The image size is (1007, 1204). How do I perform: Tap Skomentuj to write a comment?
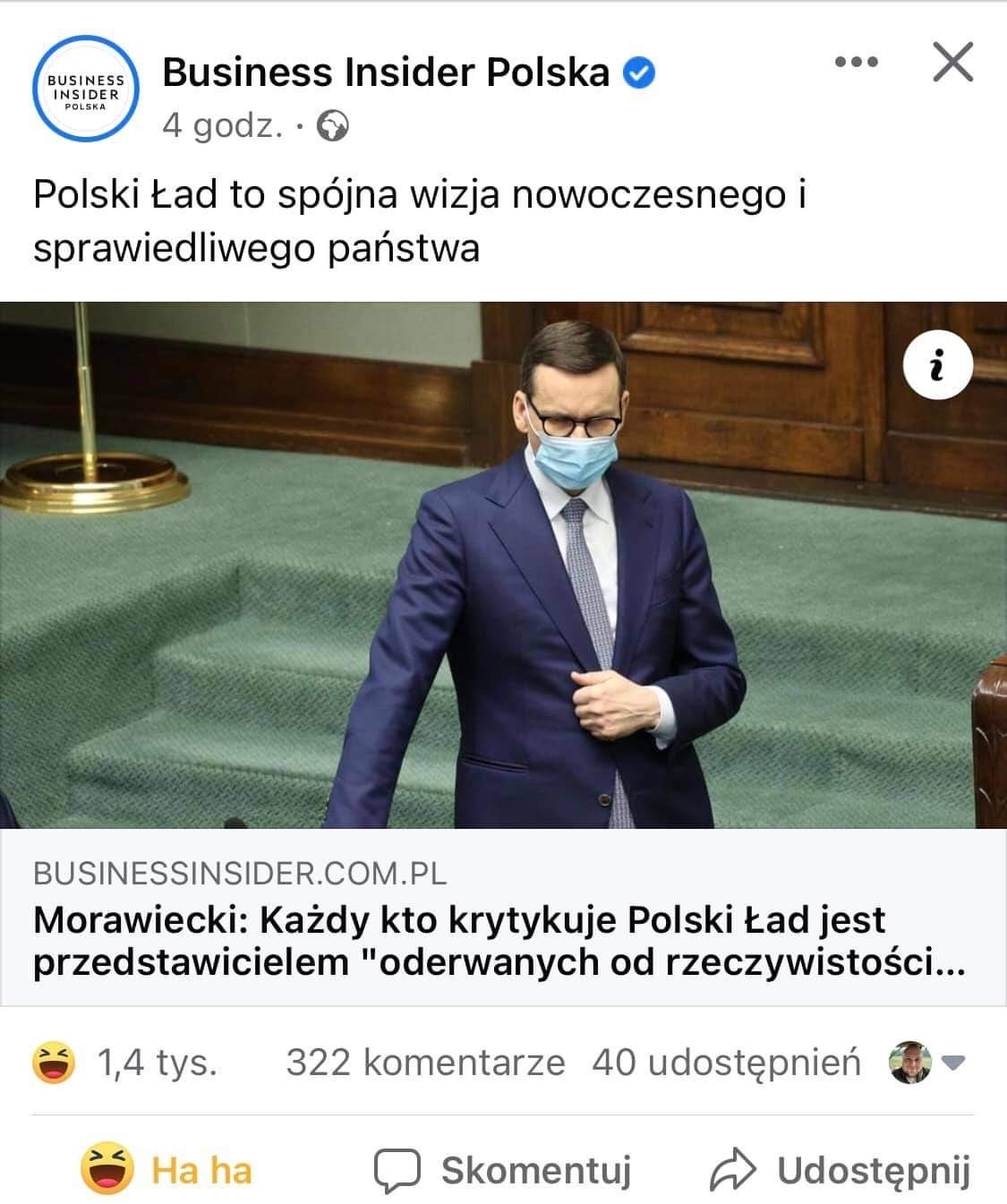503,1170
